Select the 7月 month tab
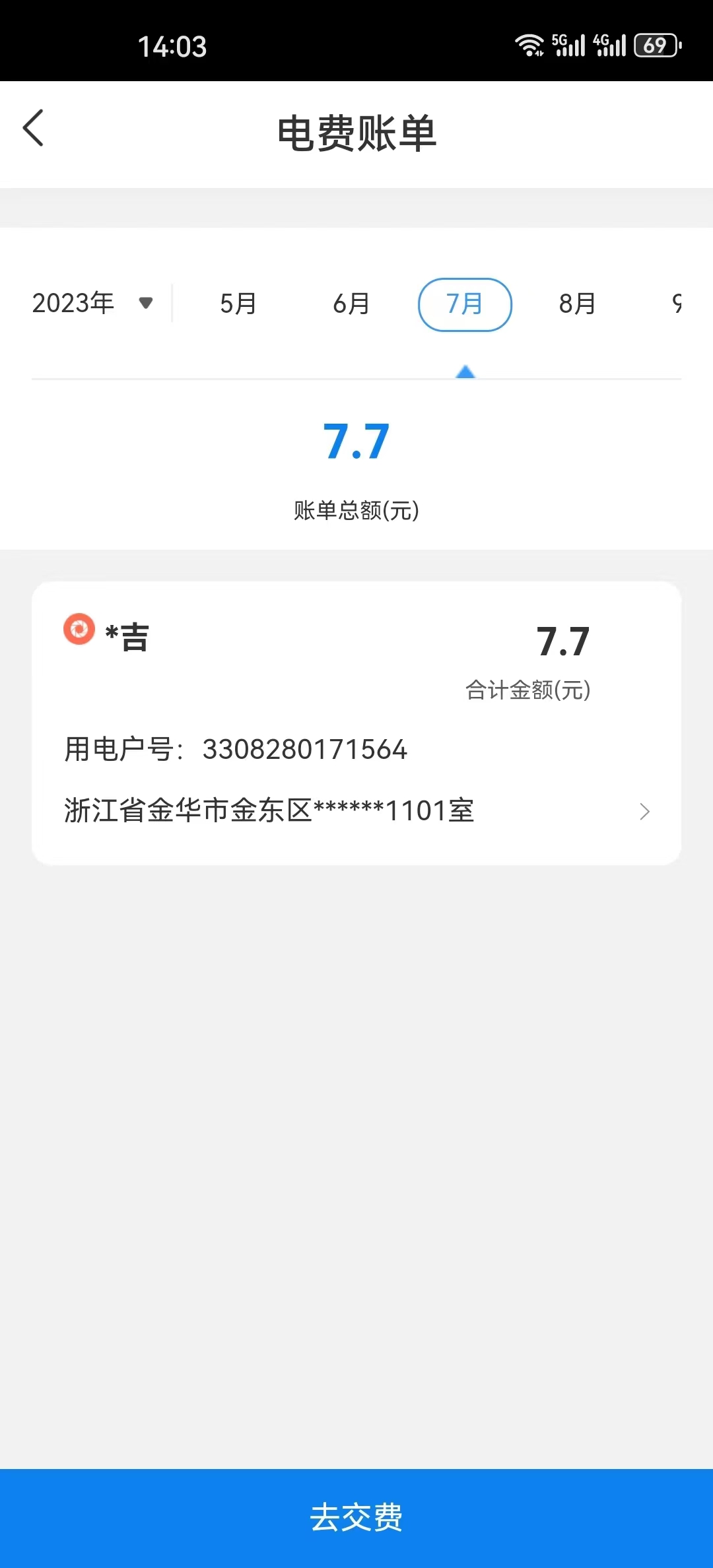The image size is (713, 1568). click(465, 304)
